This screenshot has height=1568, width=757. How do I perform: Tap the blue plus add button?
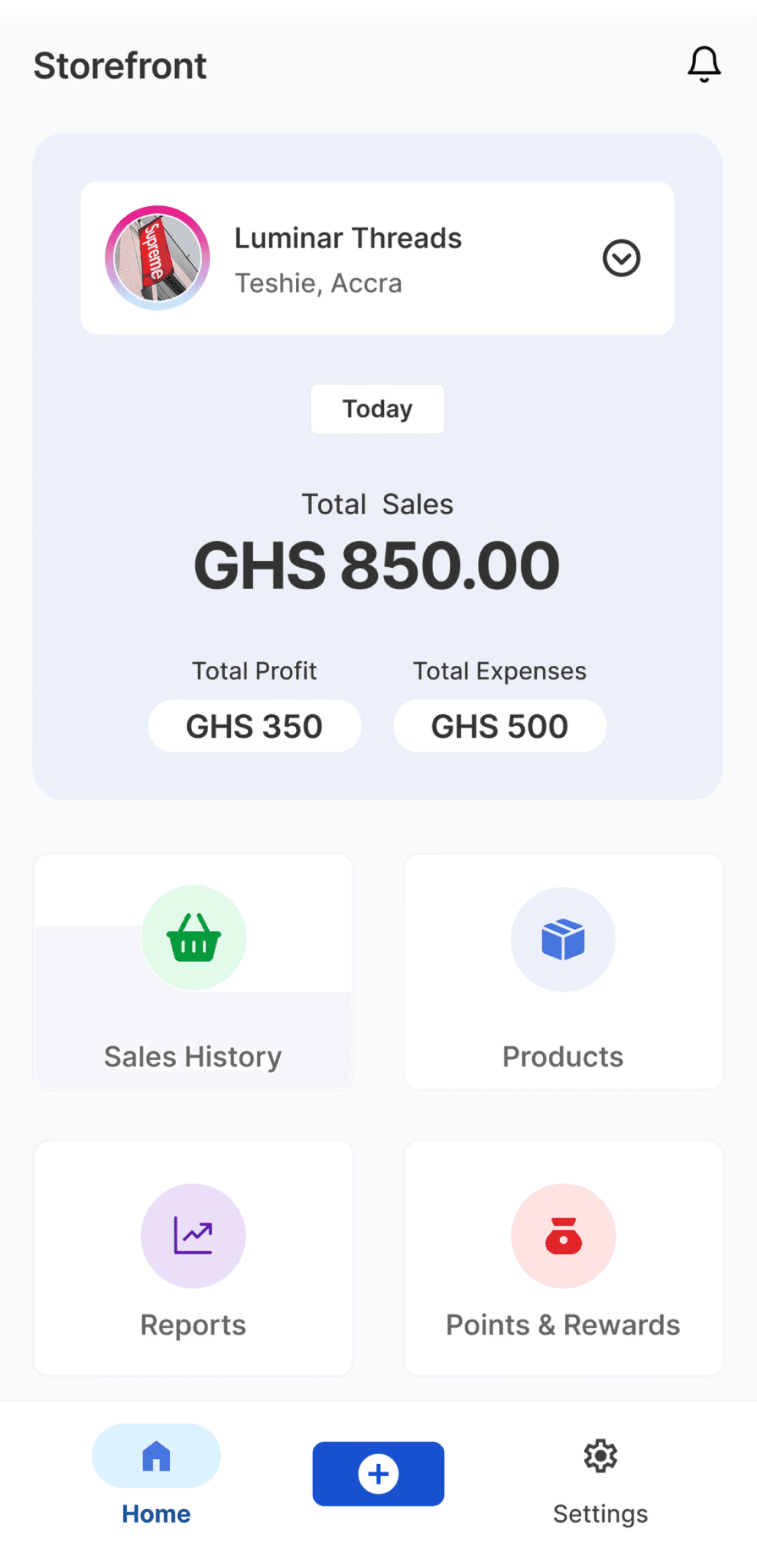(x=378, y=1474)
